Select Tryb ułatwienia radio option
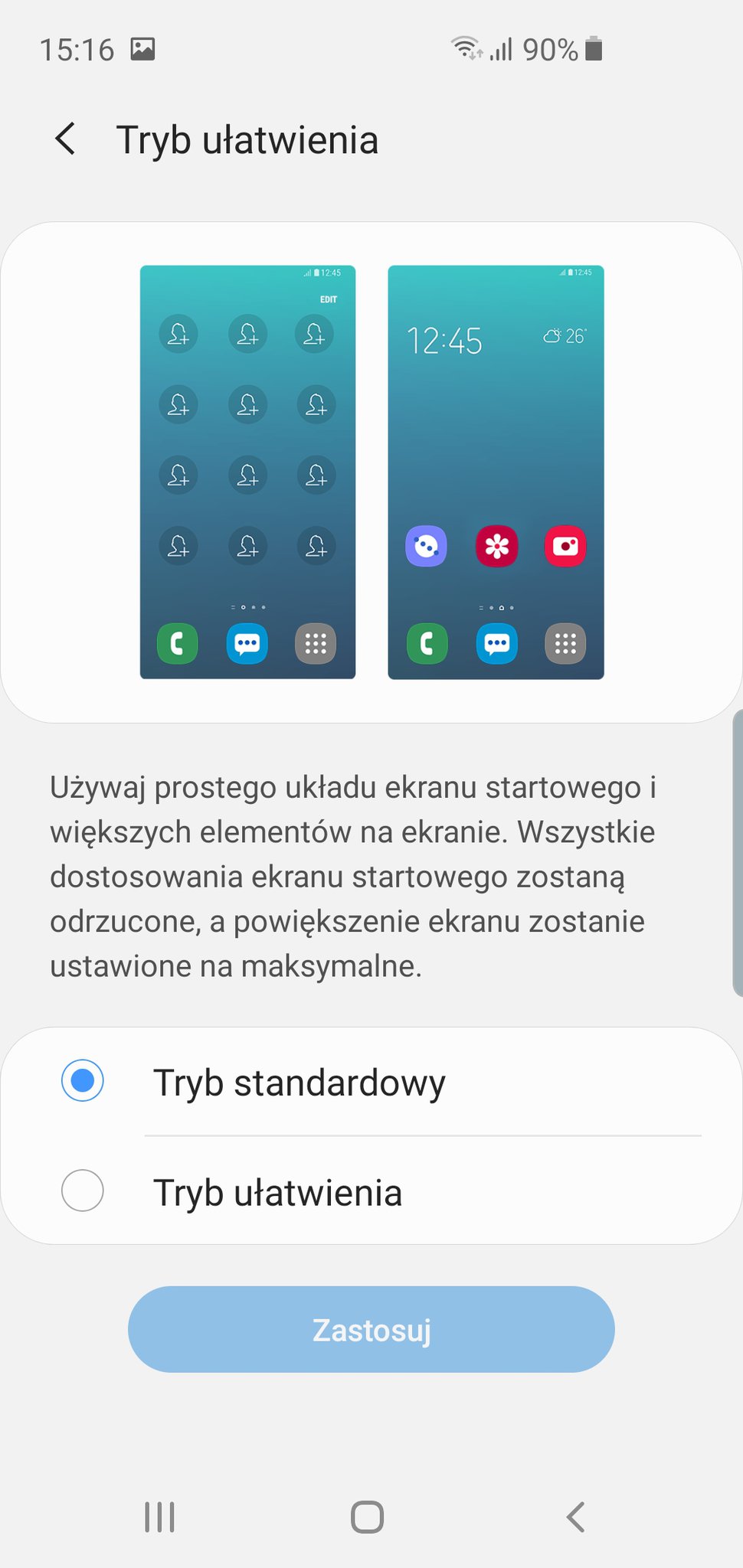Screen dimensions: 743x1568 coord(83,1191)
